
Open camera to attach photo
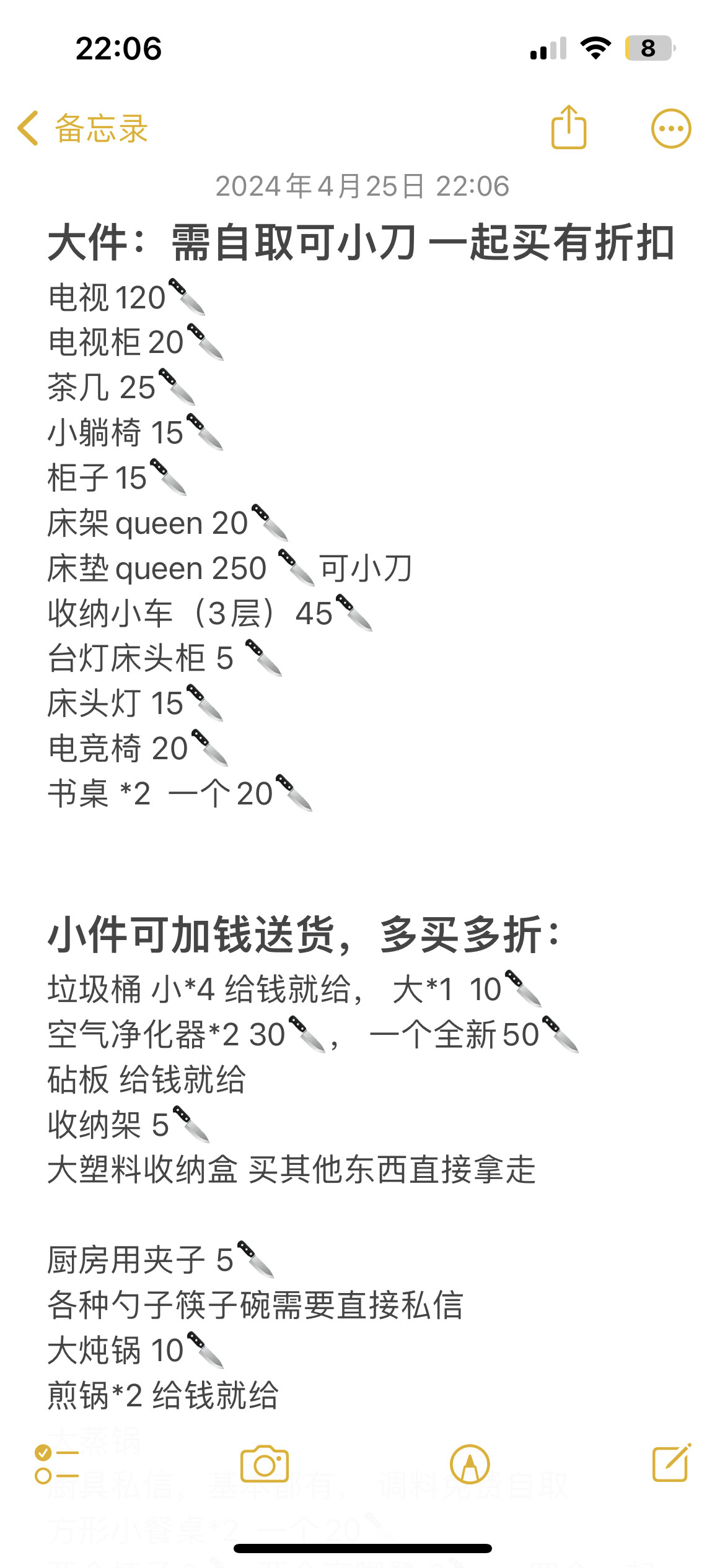pyautogui.click(x=265, y=1464)
